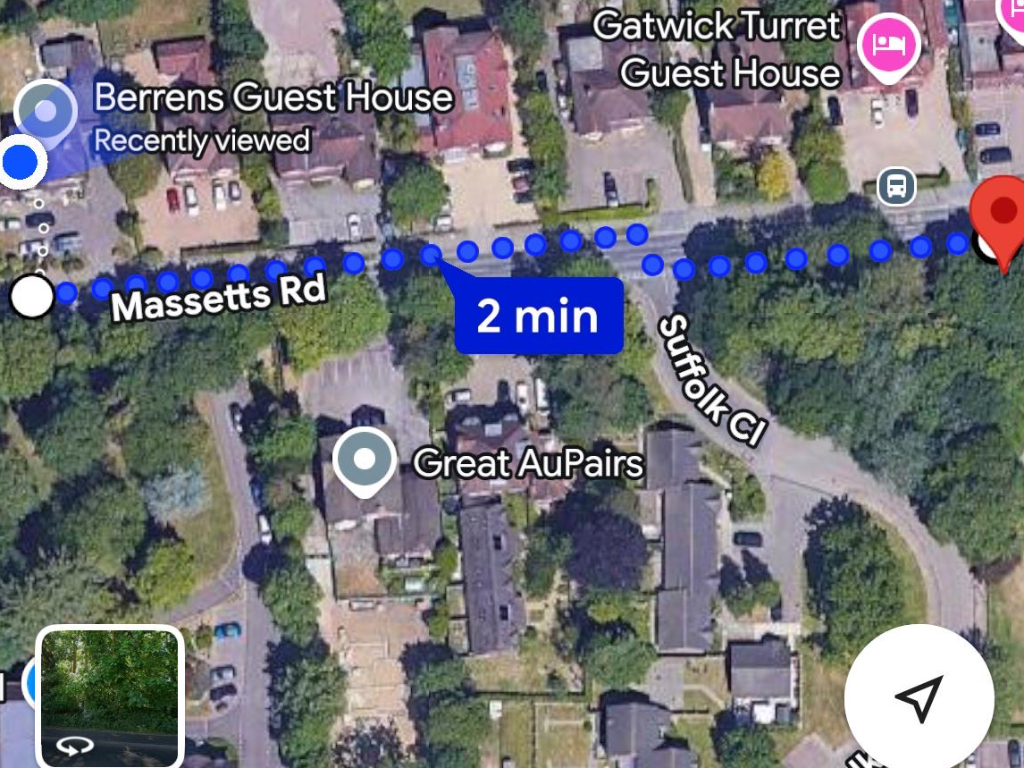The image size is (1024, 768).
Task: Open the Street View thumbnail
Action: 110,696
